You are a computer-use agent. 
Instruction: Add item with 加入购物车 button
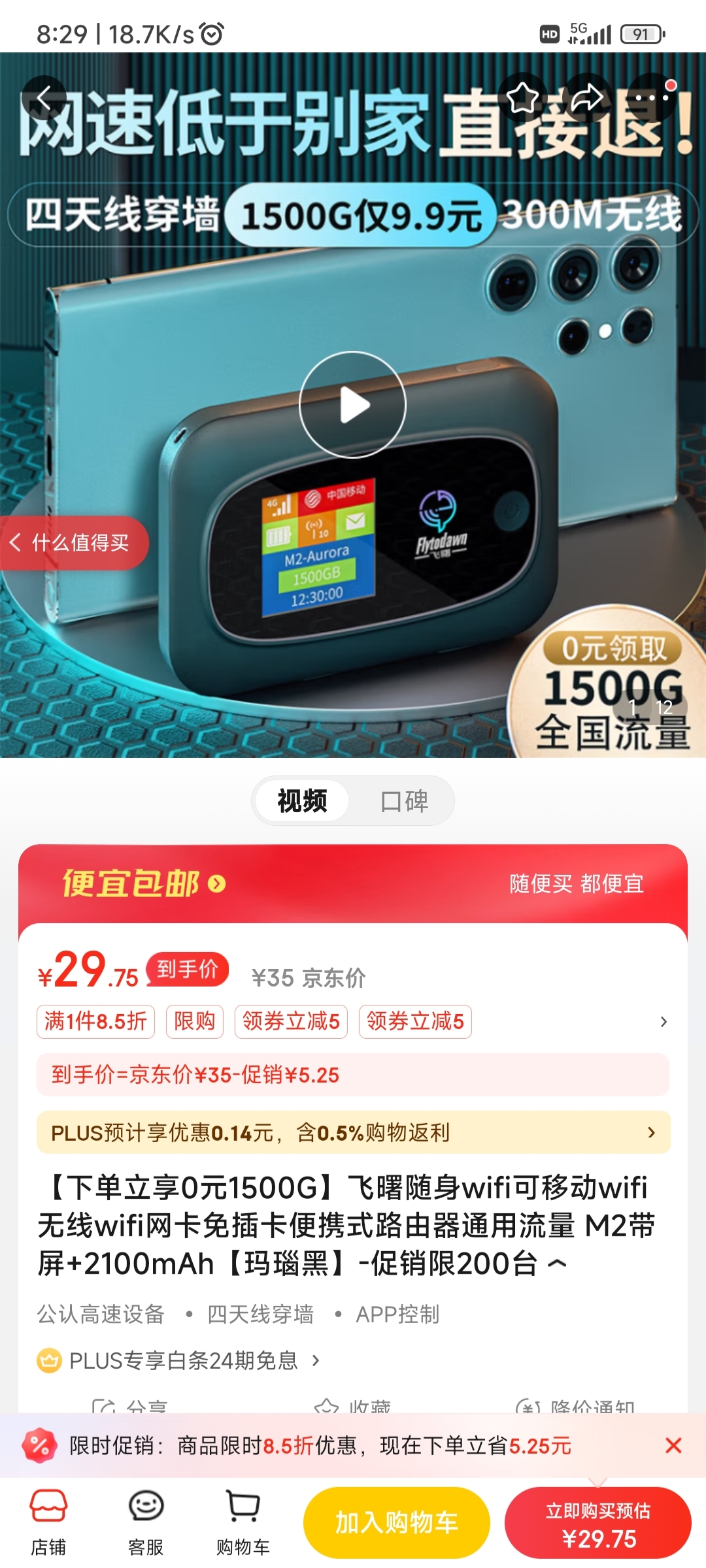coord(396,1522)
